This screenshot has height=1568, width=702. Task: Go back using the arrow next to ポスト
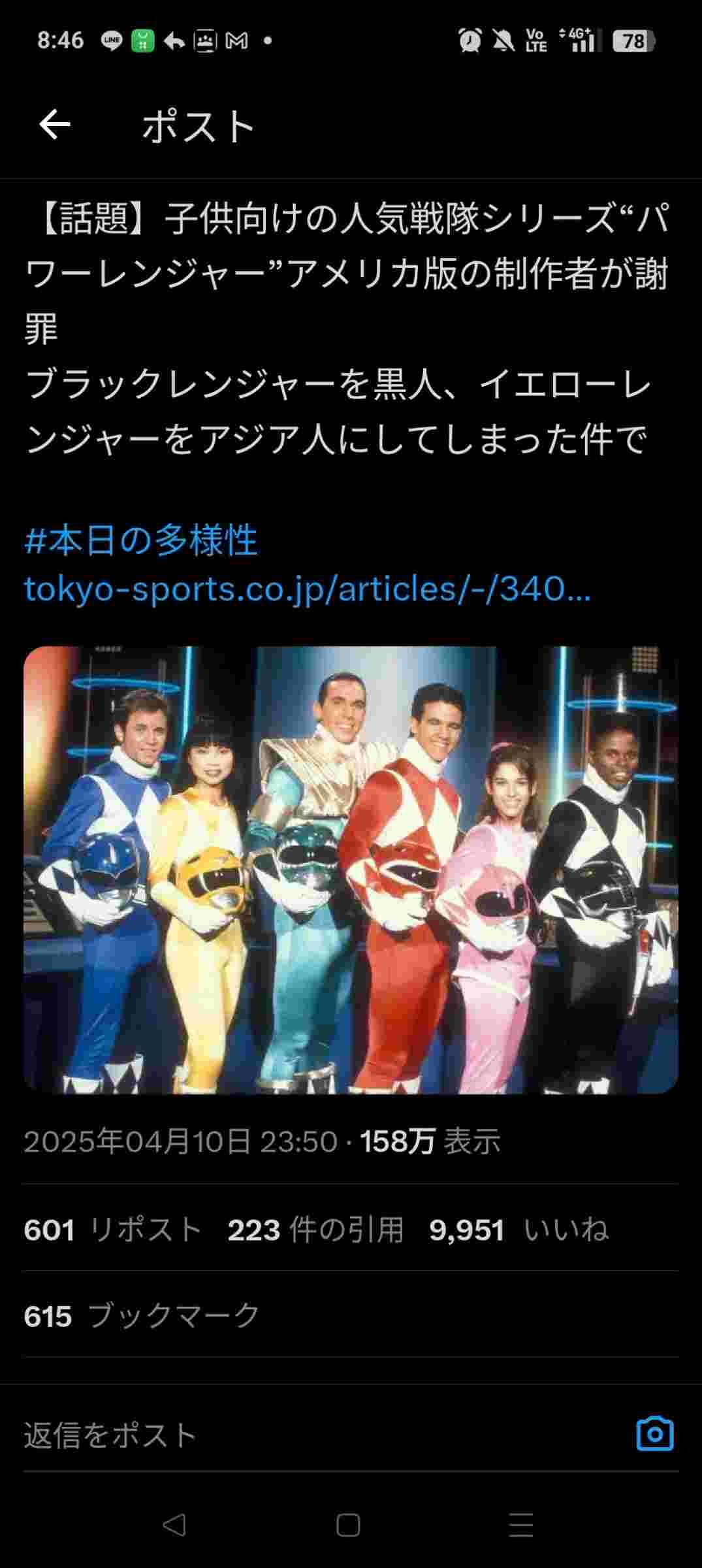[x=55, y=125]
